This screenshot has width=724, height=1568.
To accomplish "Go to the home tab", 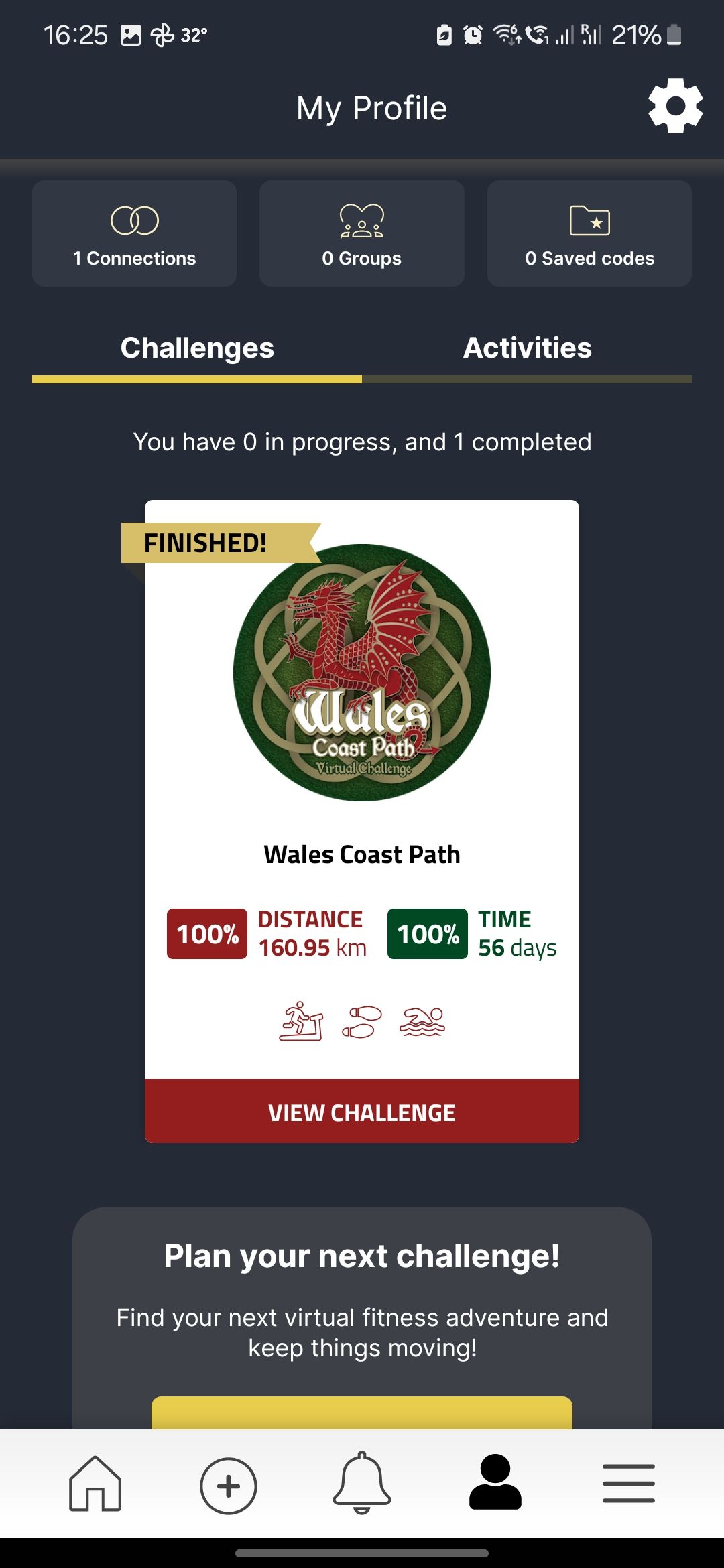I will (x=95, y=1484).
